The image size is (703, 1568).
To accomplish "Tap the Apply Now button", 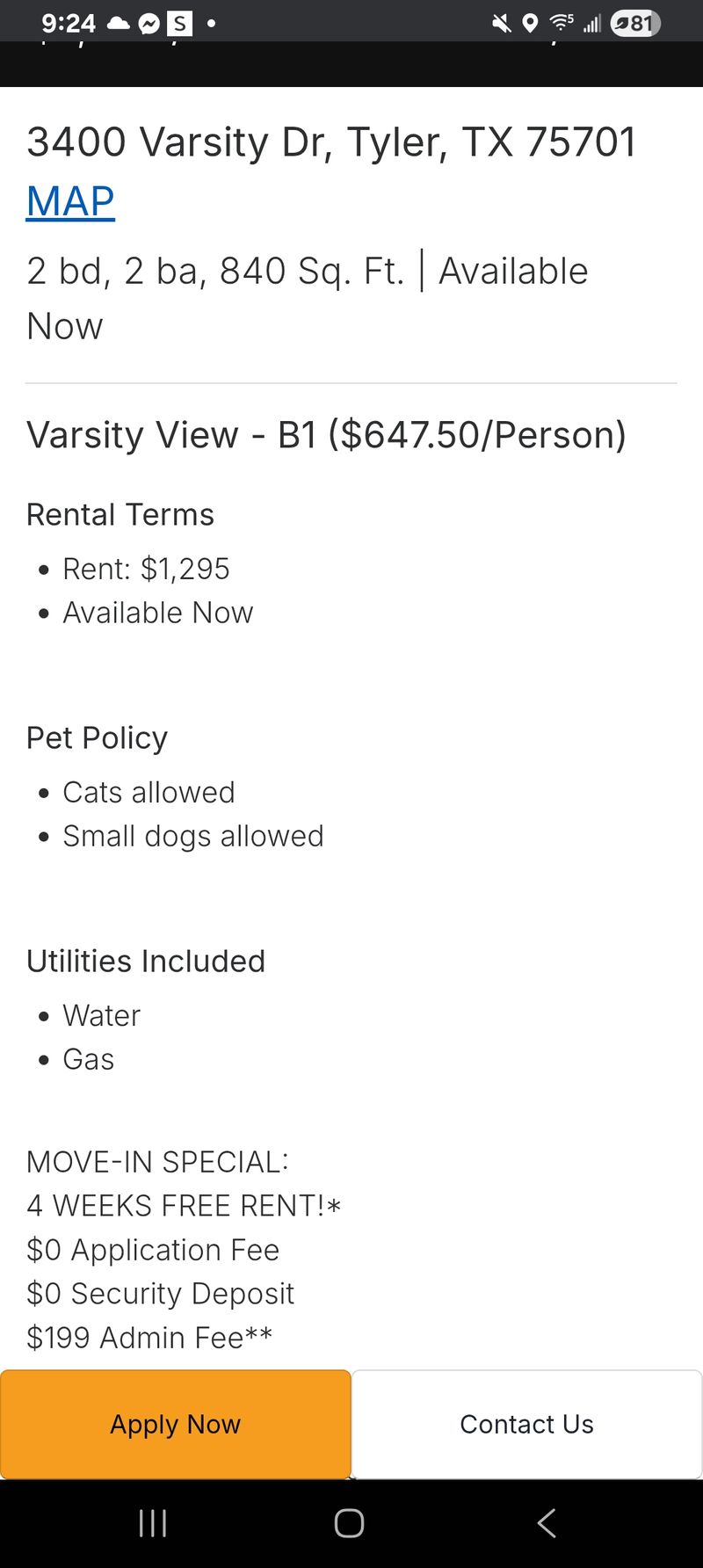I will click(x=175, y=1424).
